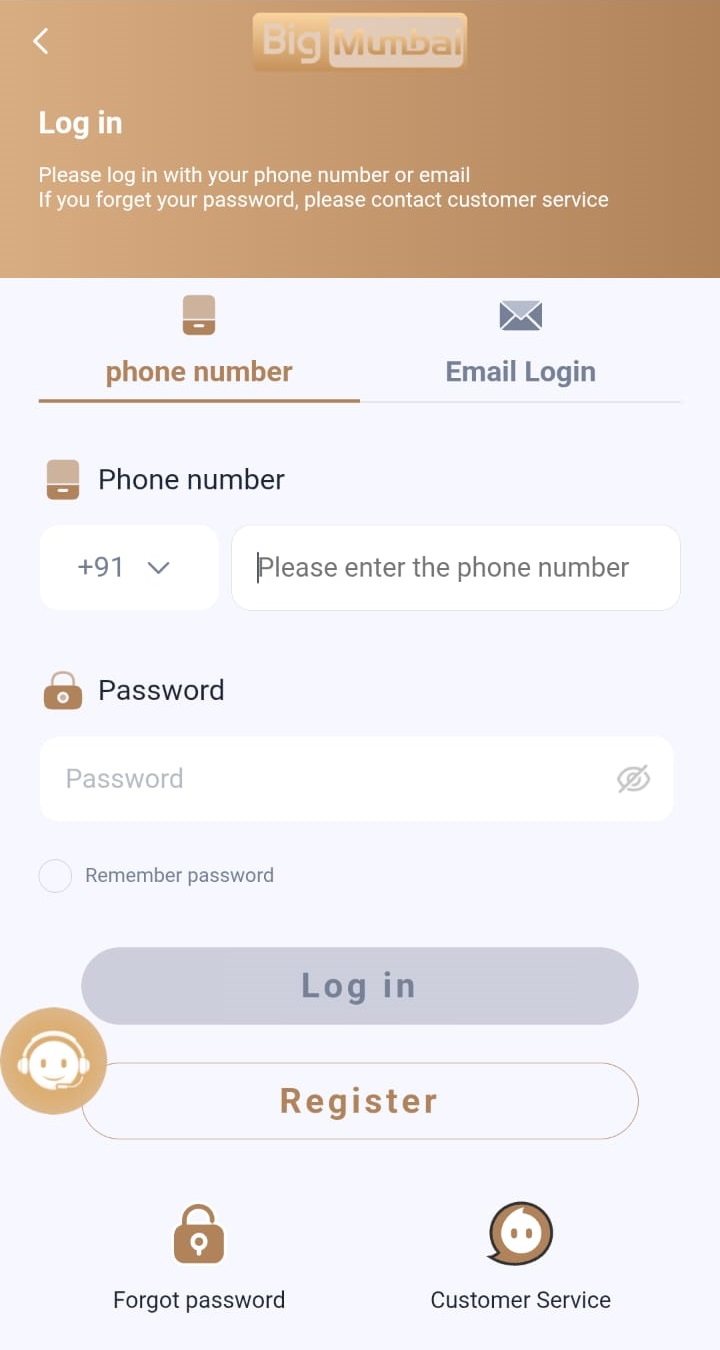
Task: Click the email envelope icon above Email Login
Action: [520, 314]
